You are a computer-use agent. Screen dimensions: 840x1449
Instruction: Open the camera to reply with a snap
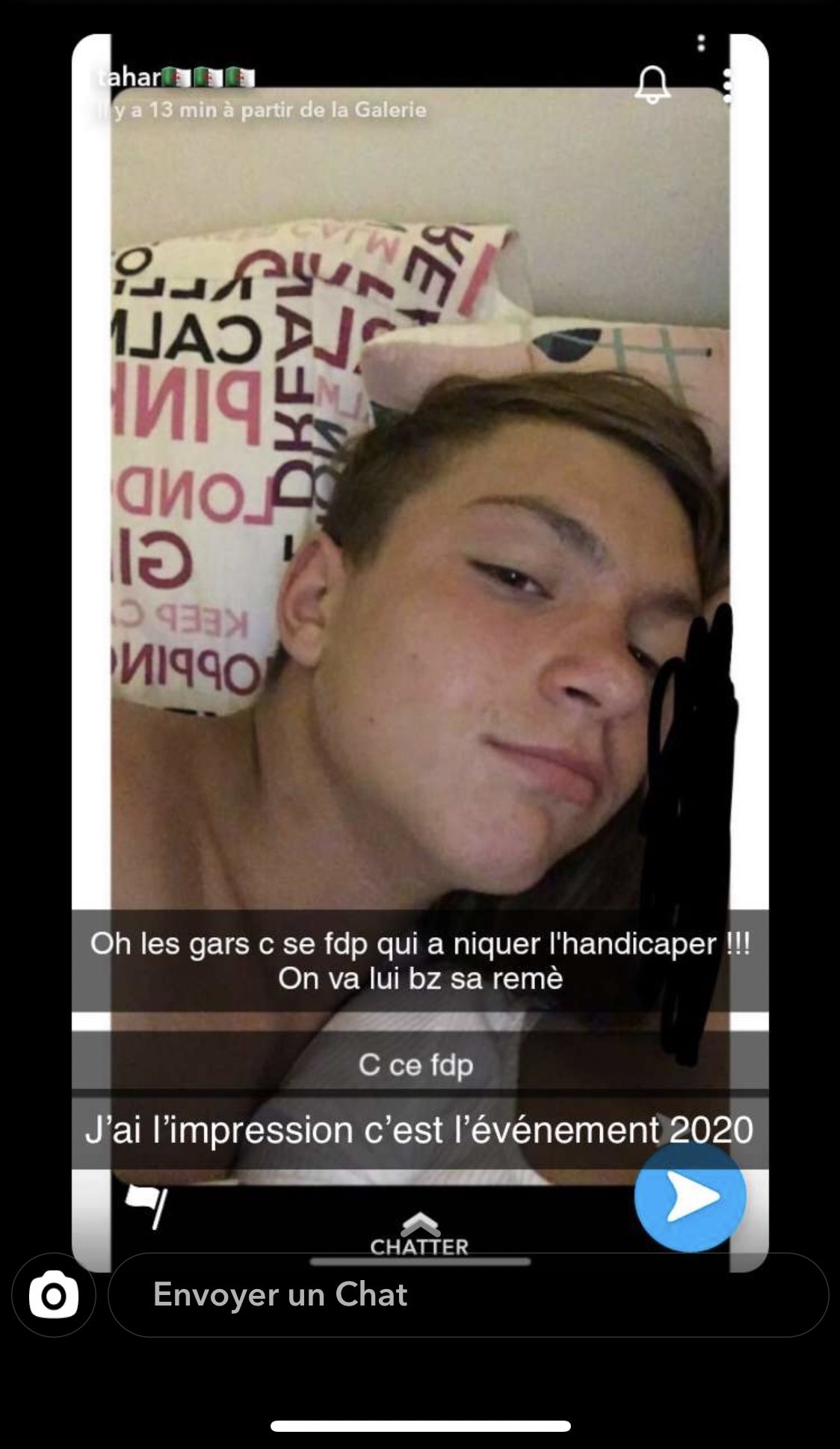(x=53, y=1294)
